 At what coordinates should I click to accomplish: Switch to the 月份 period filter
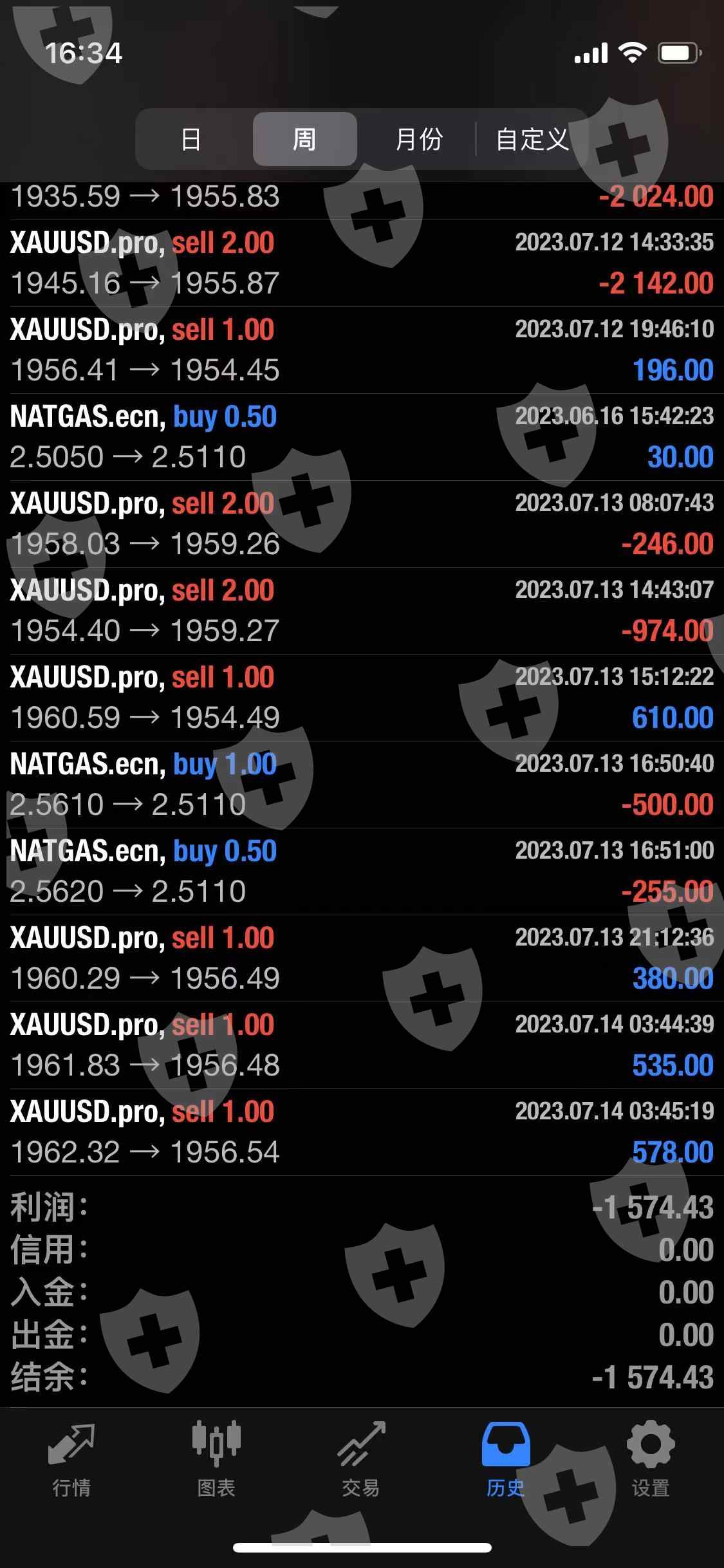(x=419, y=139)
